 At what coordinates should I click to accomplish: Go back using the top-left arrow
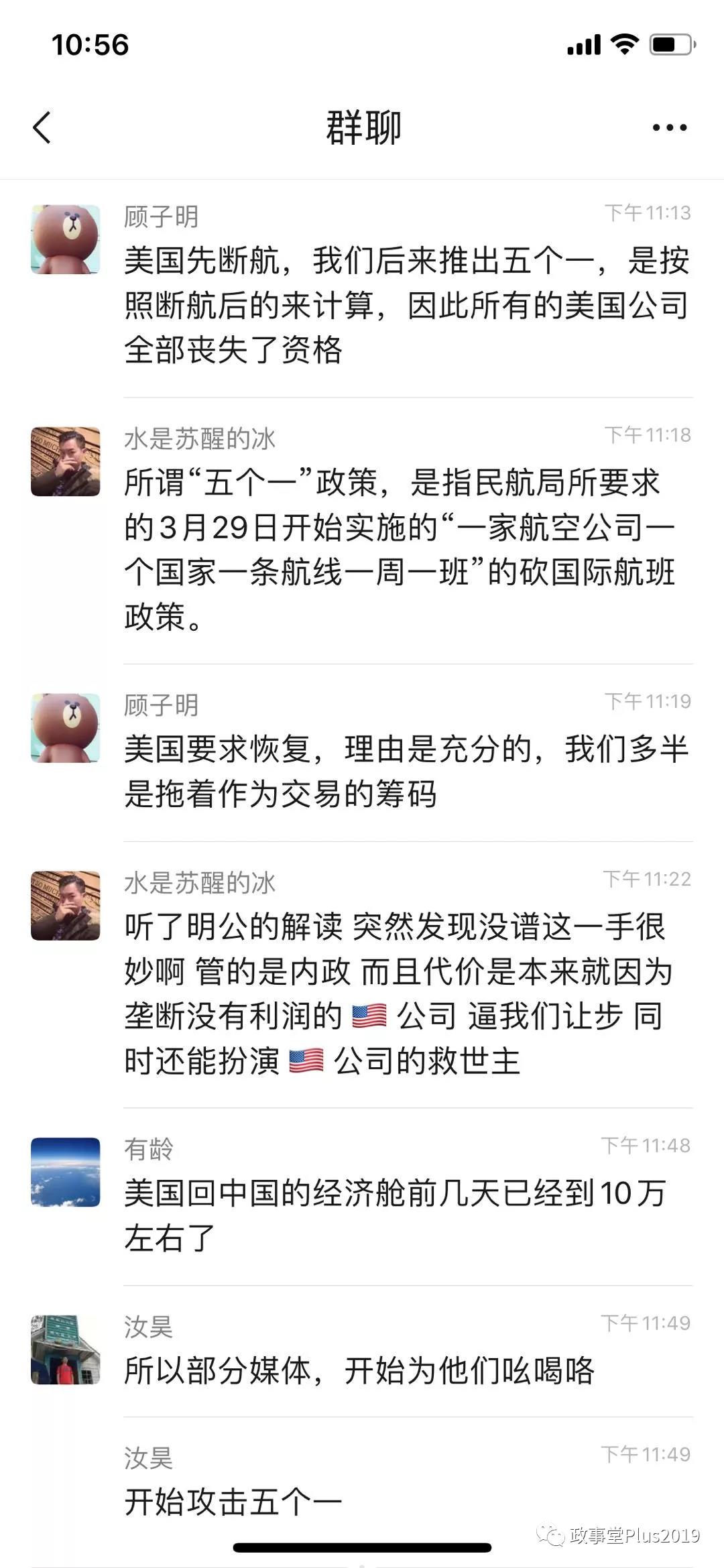click(x=42, y=127)
